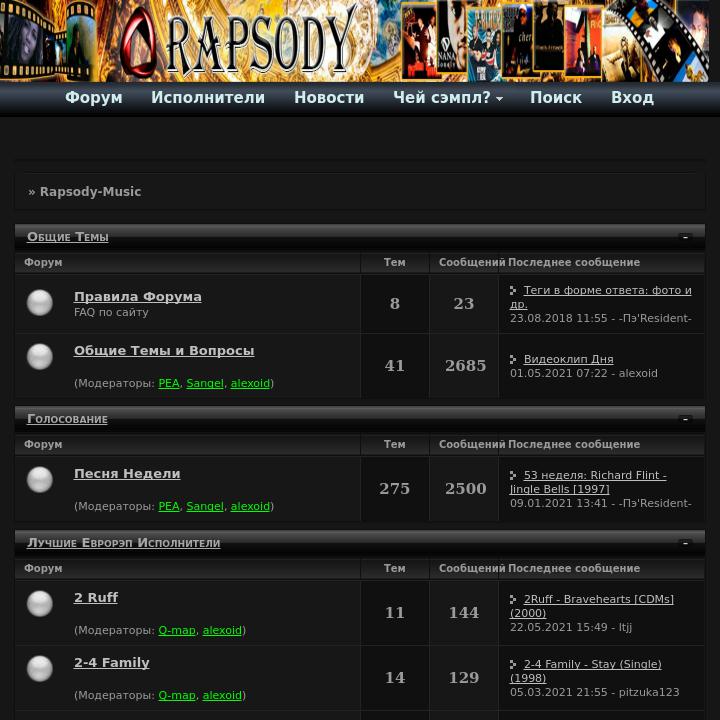Open the 2 Ruff forum
This screenshot has height=720, width=720.
tap(96, 597)
